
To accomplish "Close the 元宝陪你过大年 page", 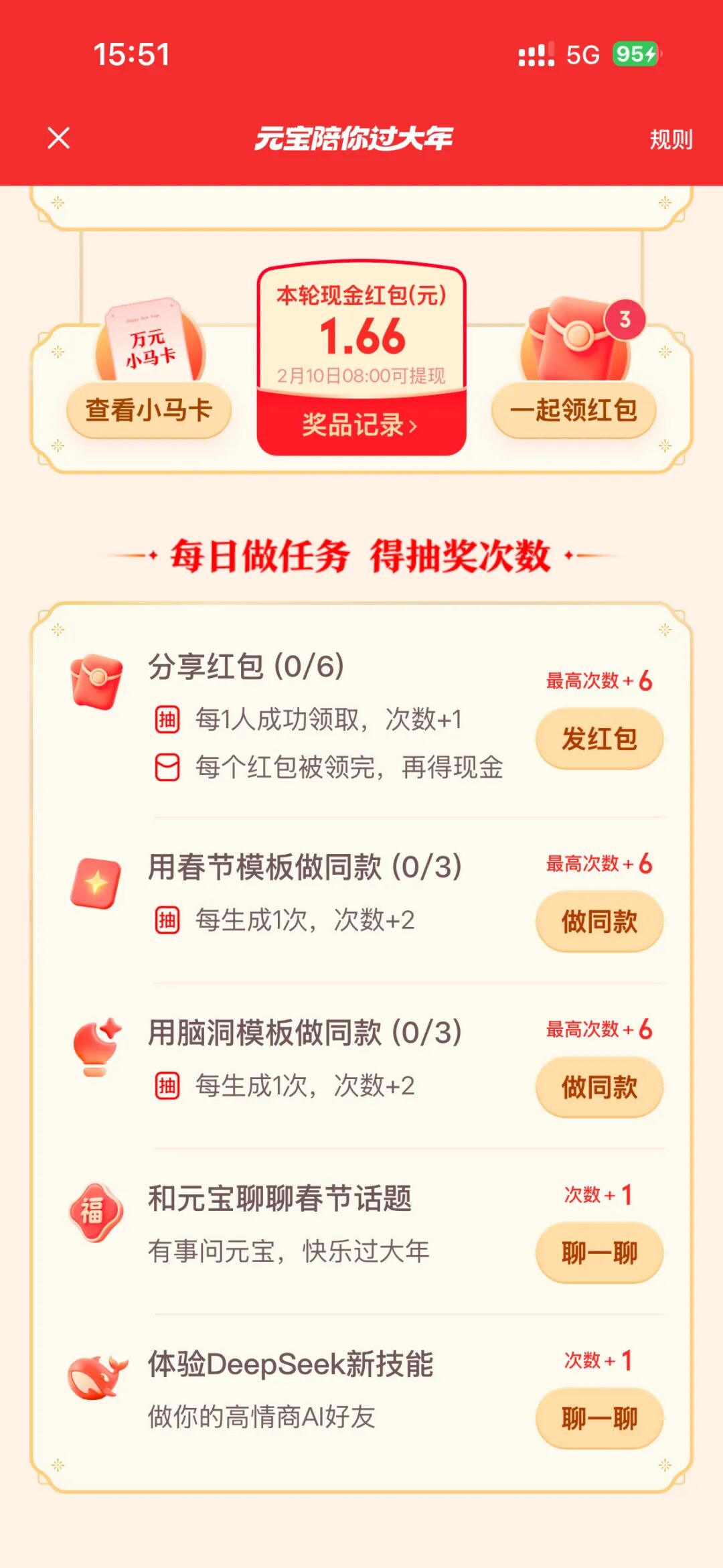I will pyautogui.click(x=59, y=139).
